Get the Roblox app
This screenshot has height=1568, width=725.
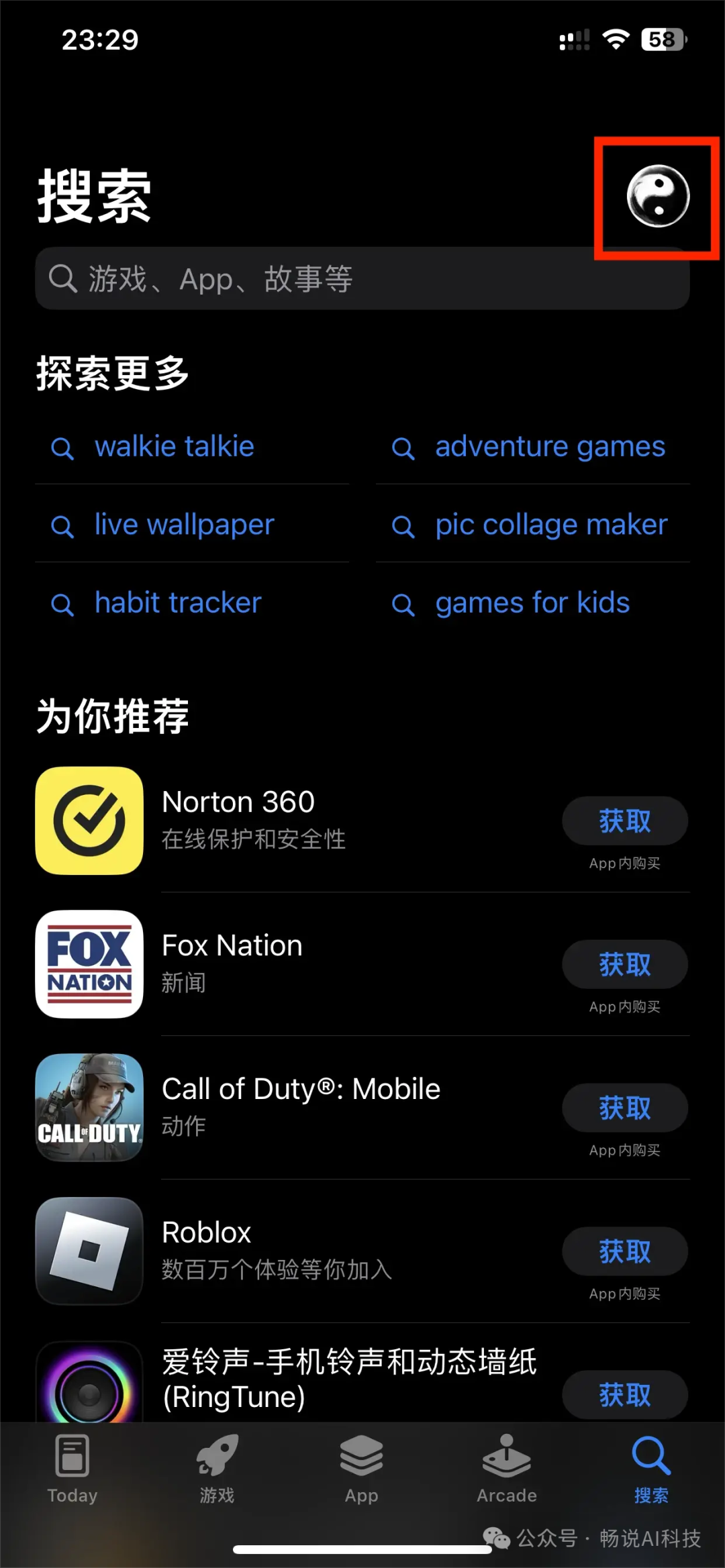pyautogui.click(x=624, y=1251)
